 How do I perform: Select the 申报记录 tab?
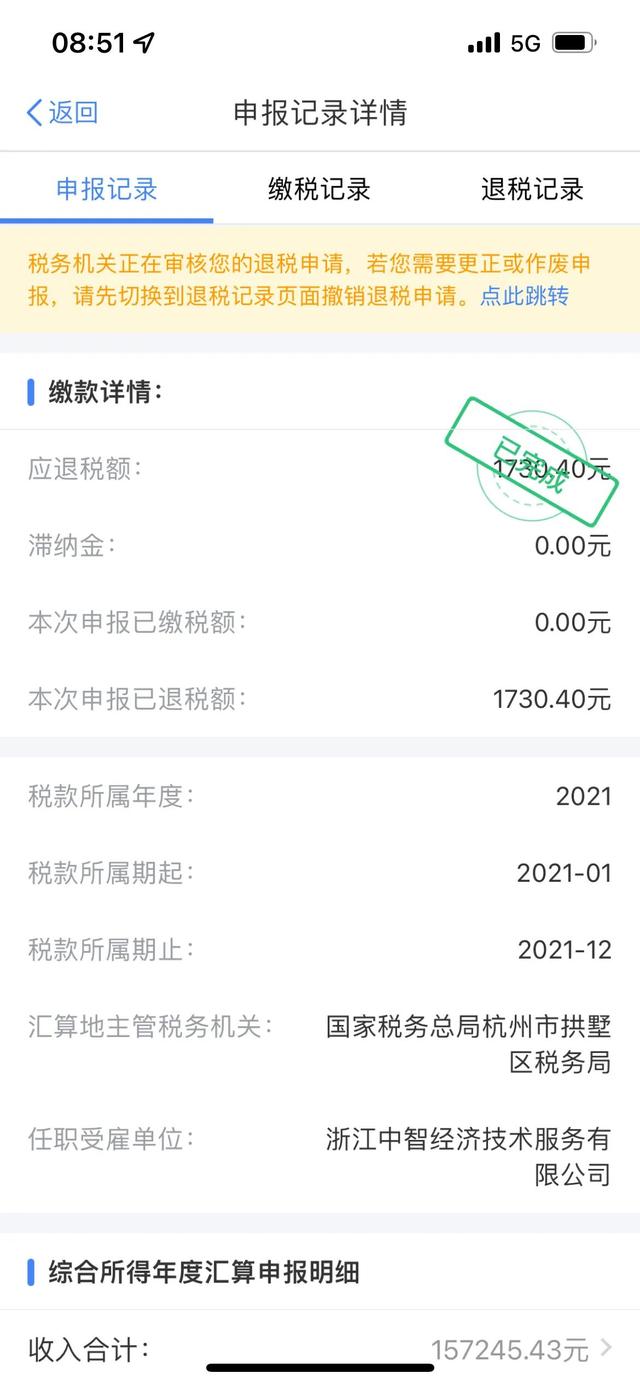tap(106, 189)
